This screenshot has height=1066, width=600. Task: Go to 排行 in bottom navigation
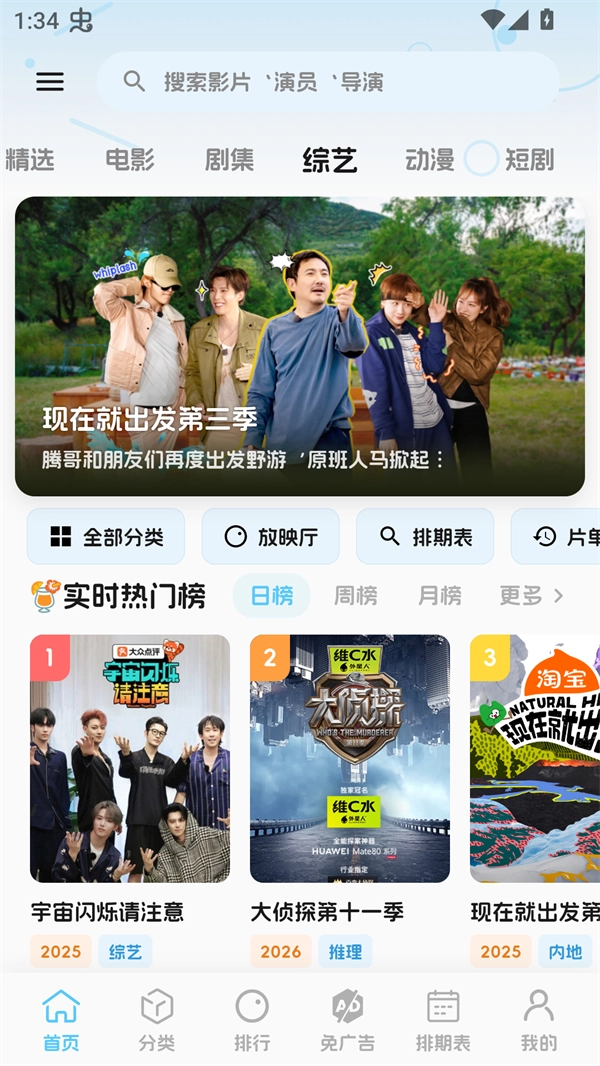[x=252, y=1020]
